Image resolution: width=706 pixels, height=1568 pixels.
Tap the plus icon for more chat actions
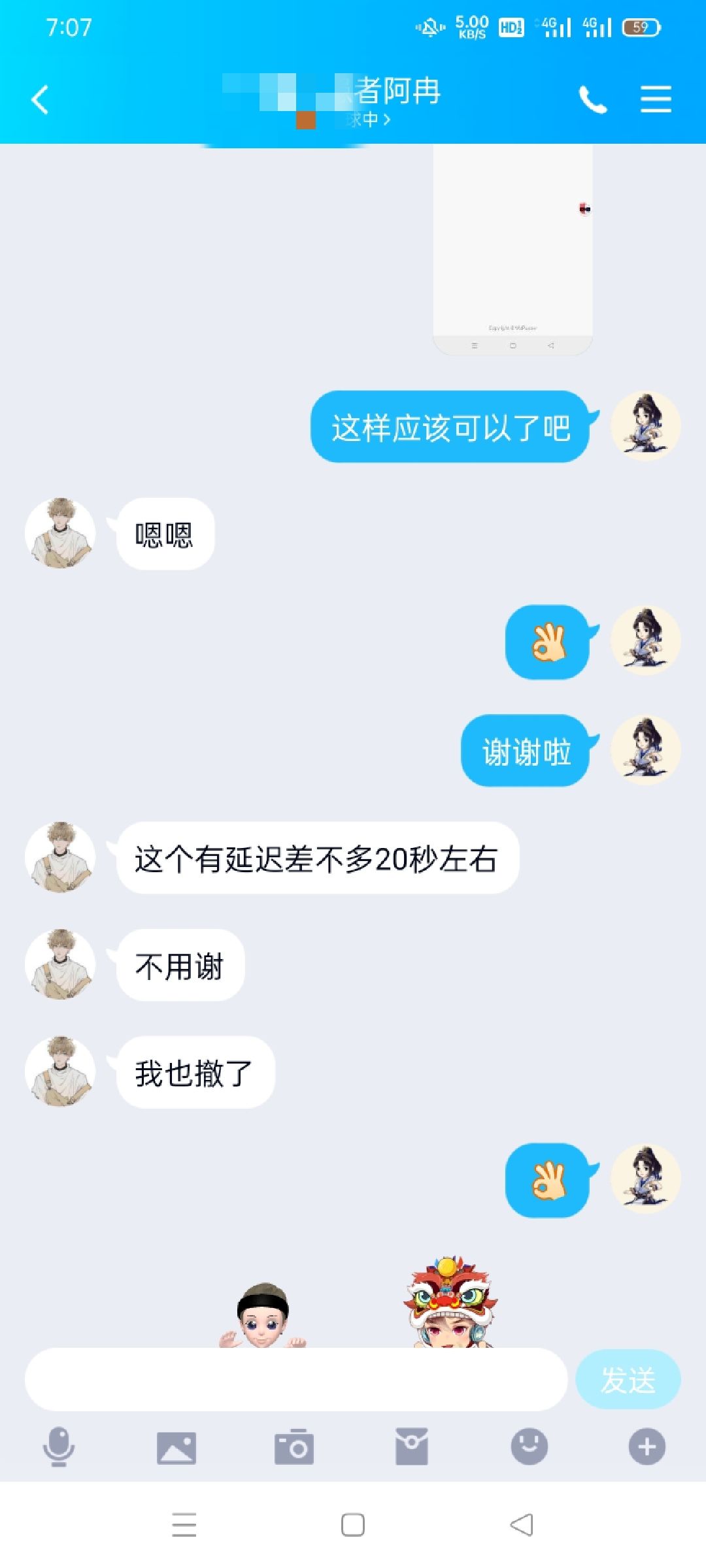click(646, 1447)
